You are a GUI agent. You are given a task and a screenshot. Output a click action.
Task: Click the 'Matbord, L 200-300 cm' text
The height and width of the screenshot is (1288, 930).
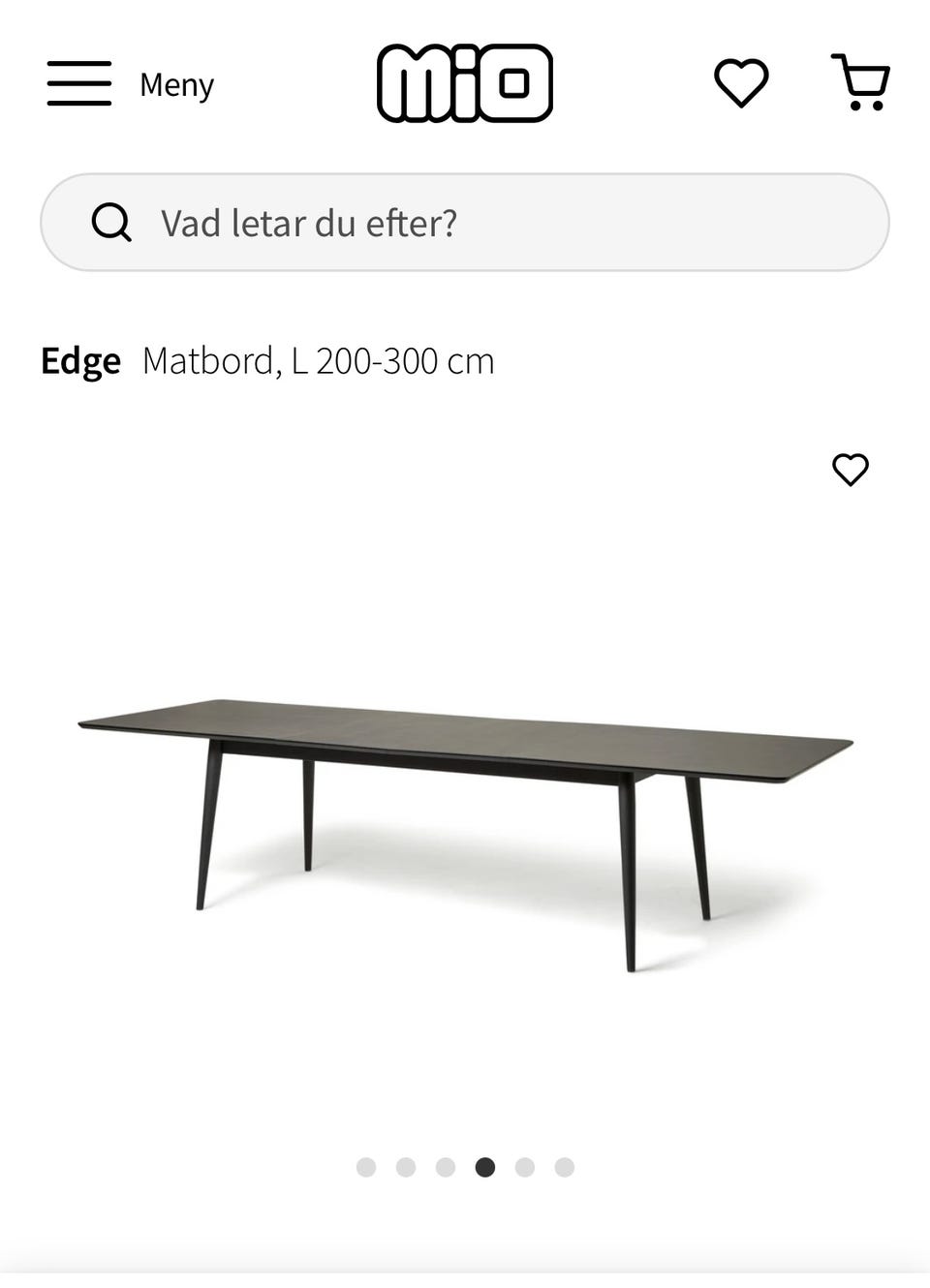click(318, 361)
